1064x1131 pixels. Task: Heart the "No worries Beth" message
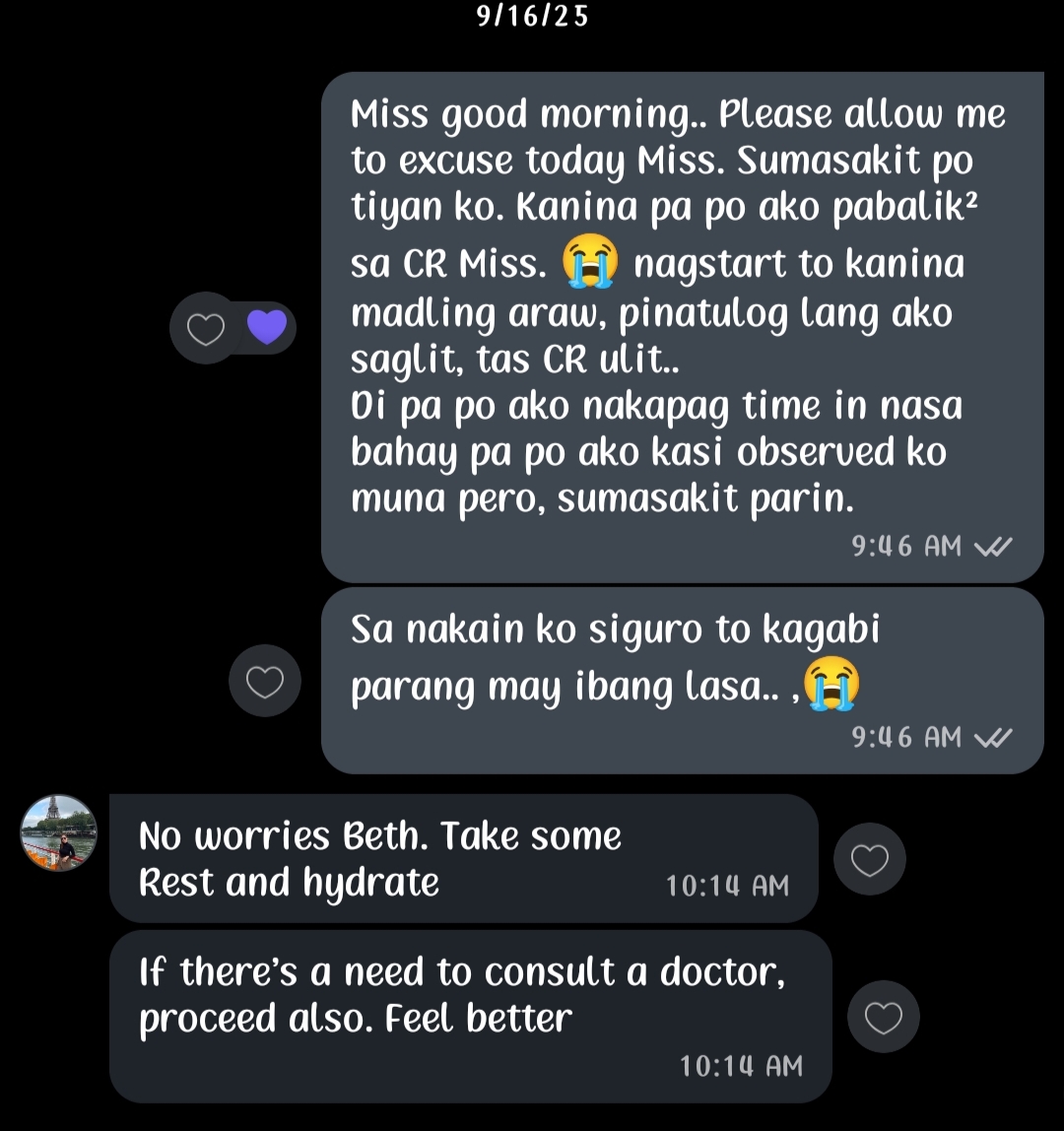coord(869,860)
